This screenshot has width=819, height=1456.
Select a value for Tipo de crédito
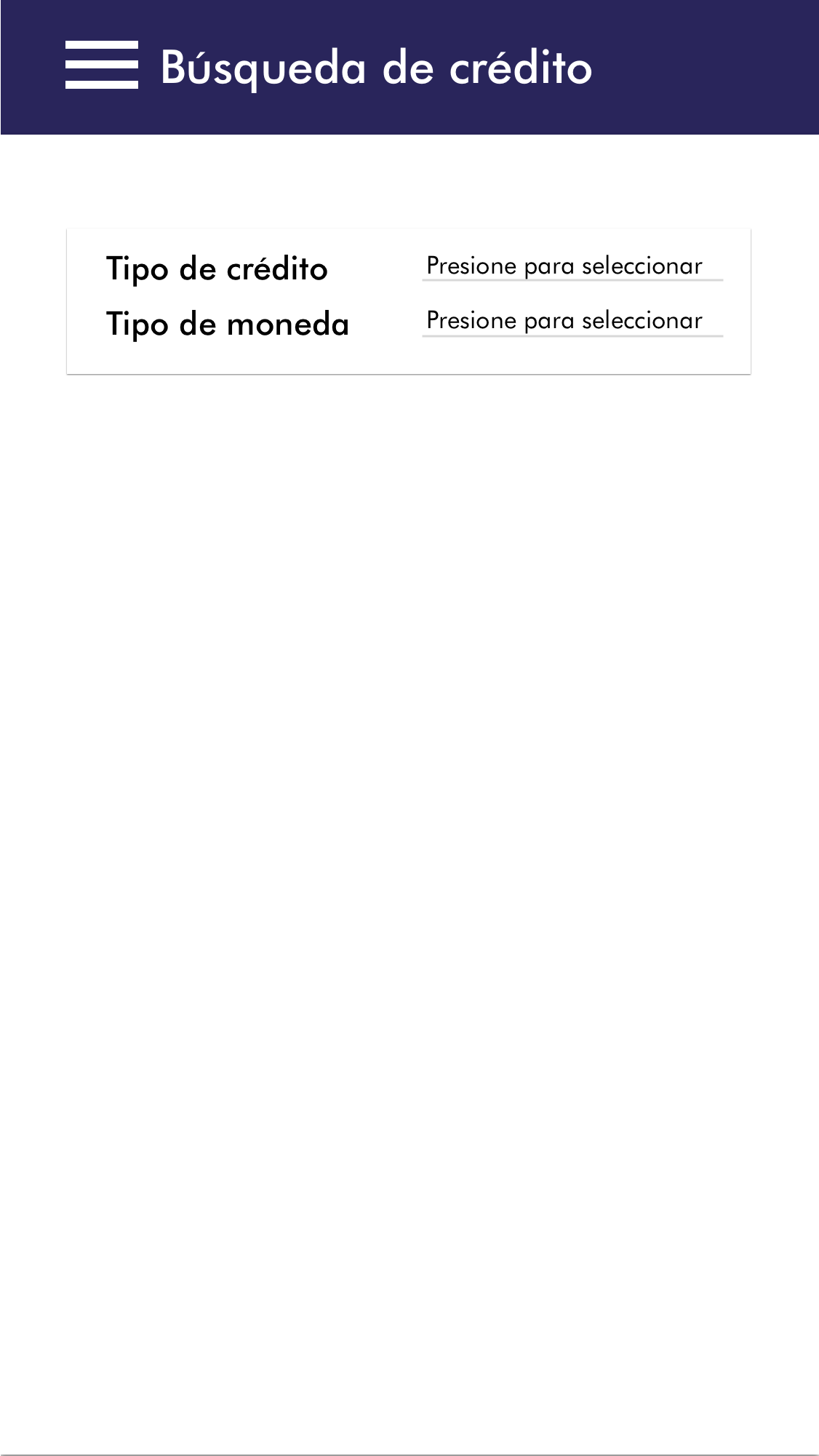coord(572,266)
